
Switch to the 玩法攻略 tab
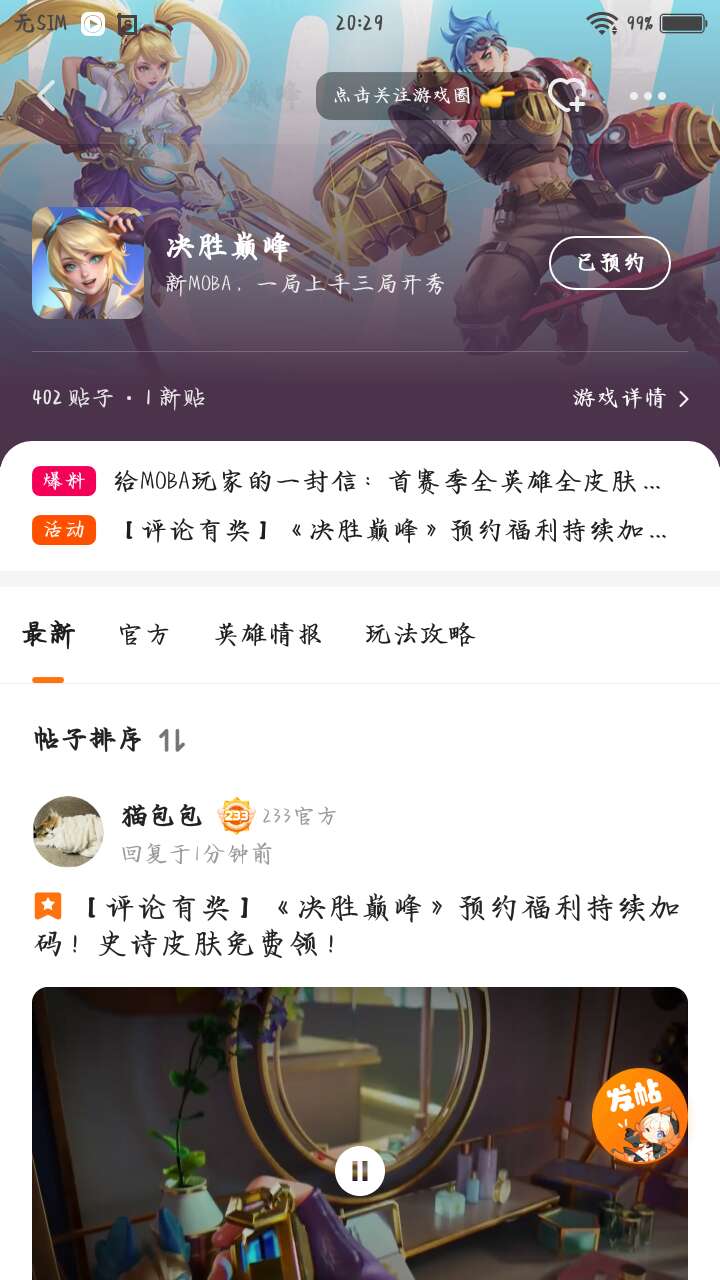(x=420, y=634)
